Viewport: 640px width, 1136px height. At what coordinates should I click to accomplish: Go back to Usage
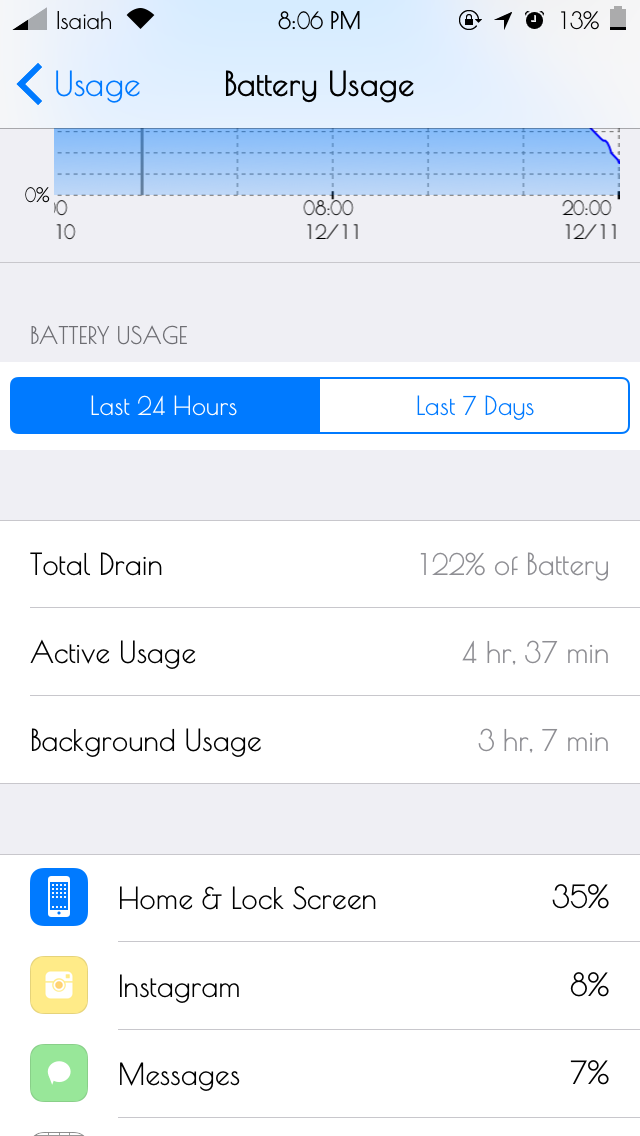78,85
